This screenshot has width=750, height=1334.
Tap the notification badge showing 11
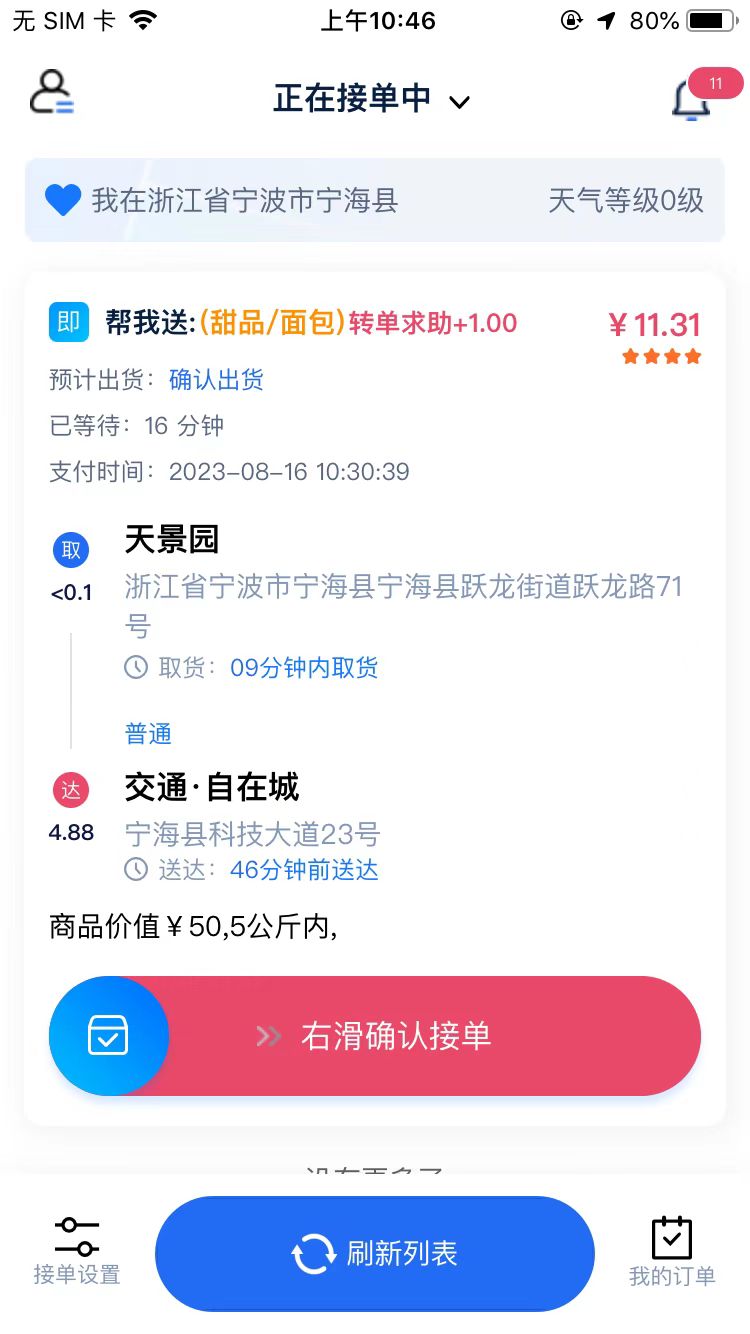coord(715,84)
